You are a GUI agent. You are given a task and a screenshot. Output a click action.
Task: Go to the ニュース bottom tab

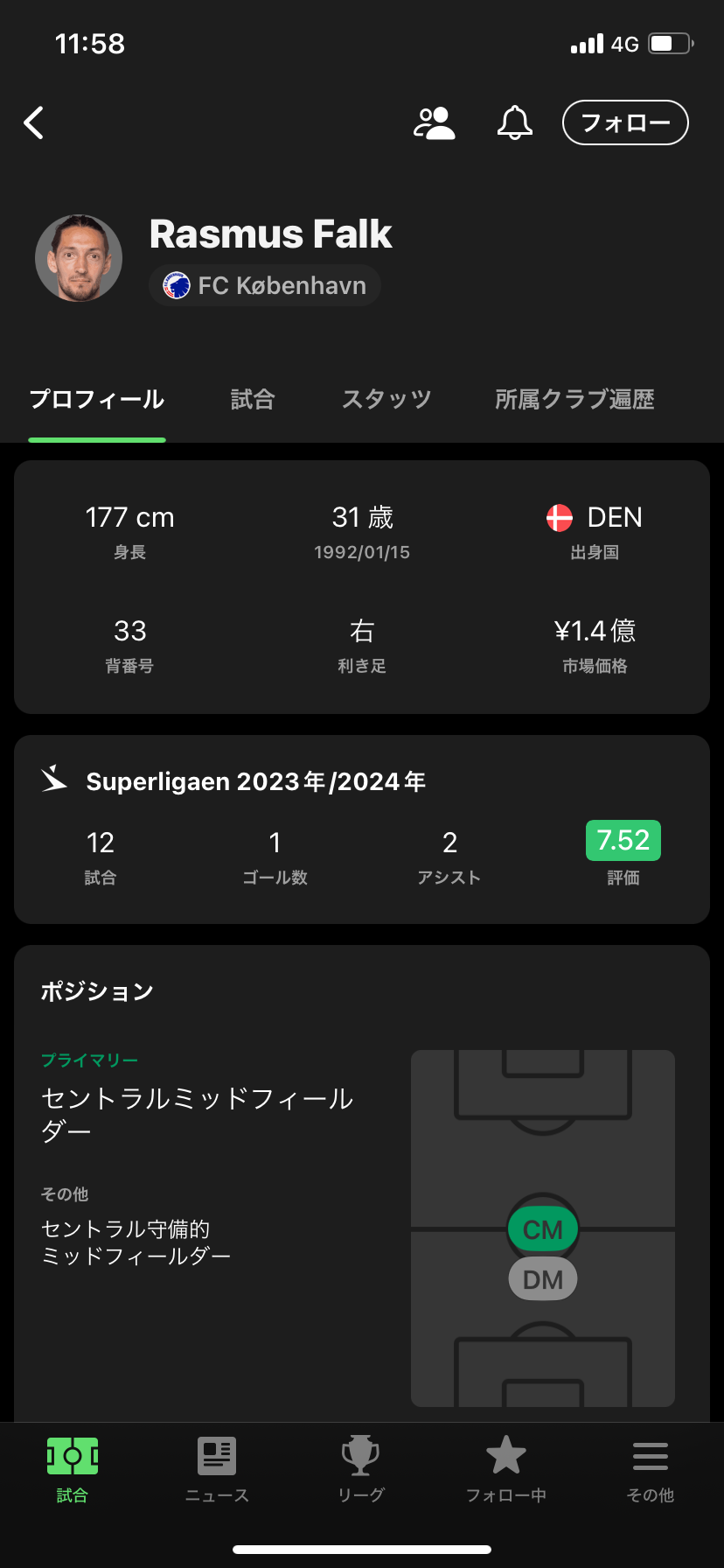point(217,1472)
